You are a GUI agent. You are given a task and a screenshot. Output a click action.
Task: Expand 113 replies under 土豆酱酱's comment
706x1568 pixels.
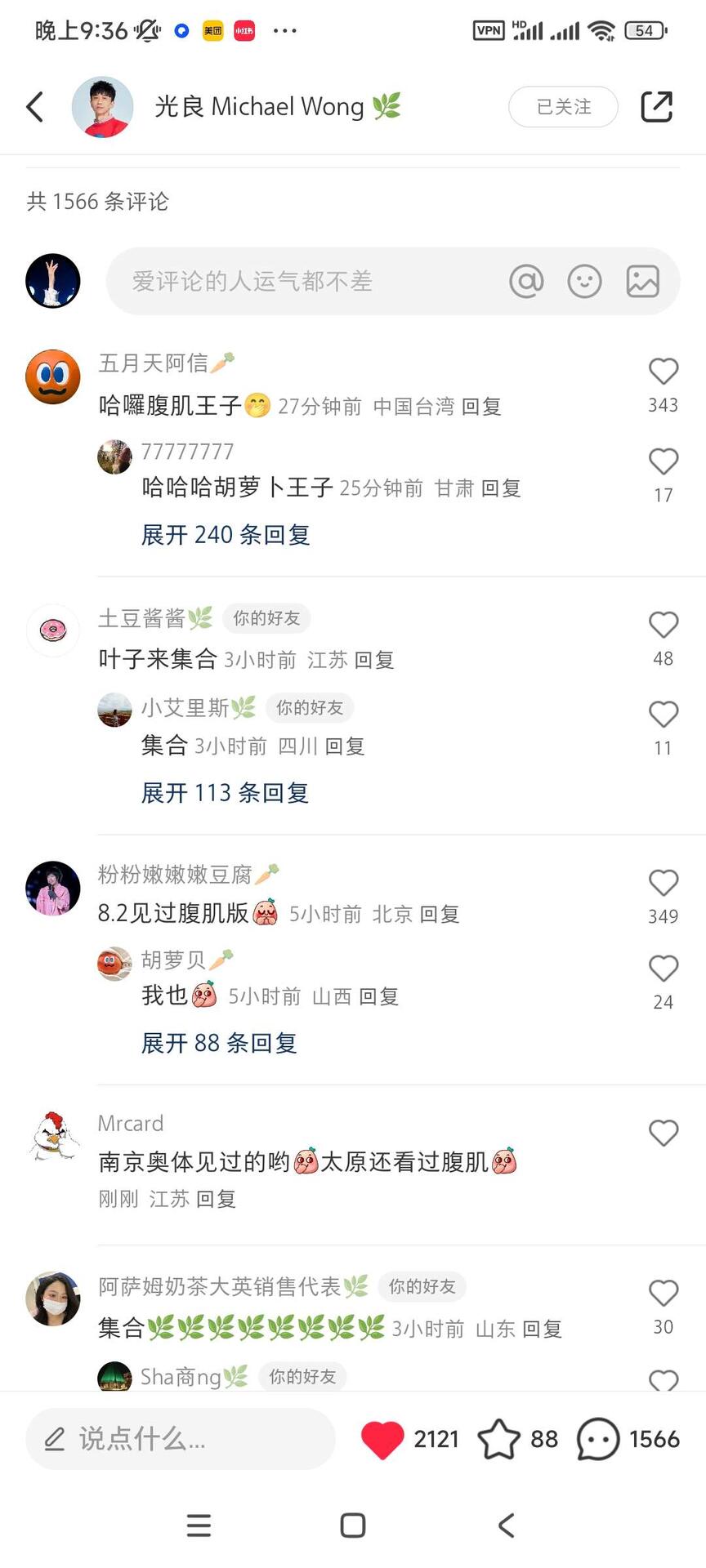click(225, 793)
